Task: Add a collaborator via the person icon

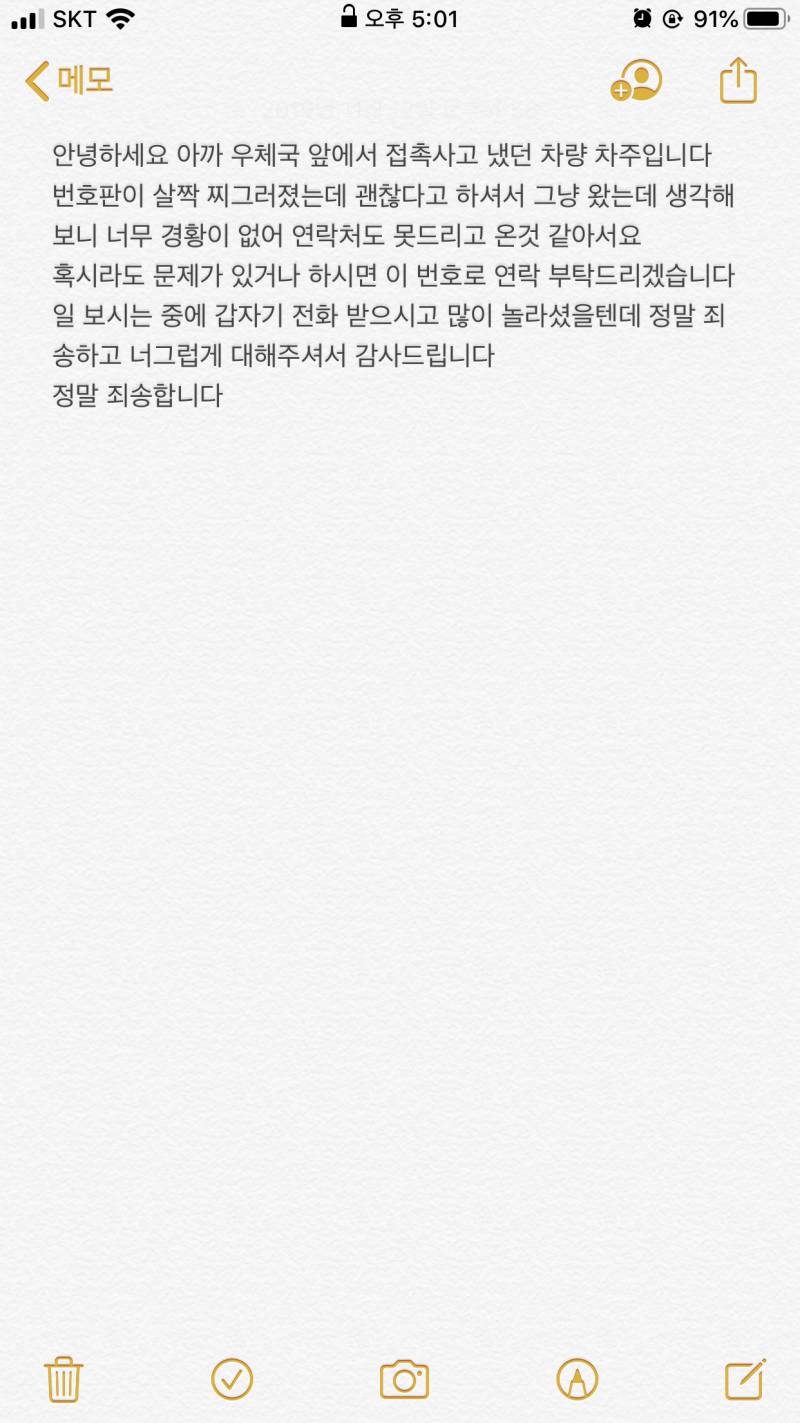Action: coord(637,81)
